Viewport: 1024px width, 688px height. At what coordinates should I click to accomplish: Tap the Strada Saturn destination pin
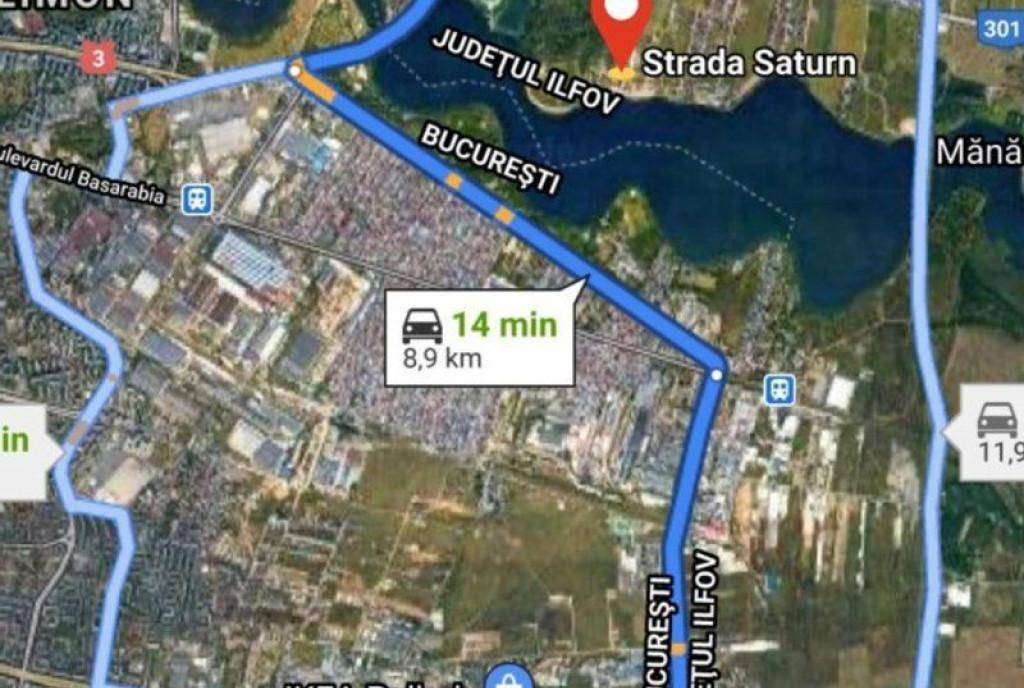621,28
